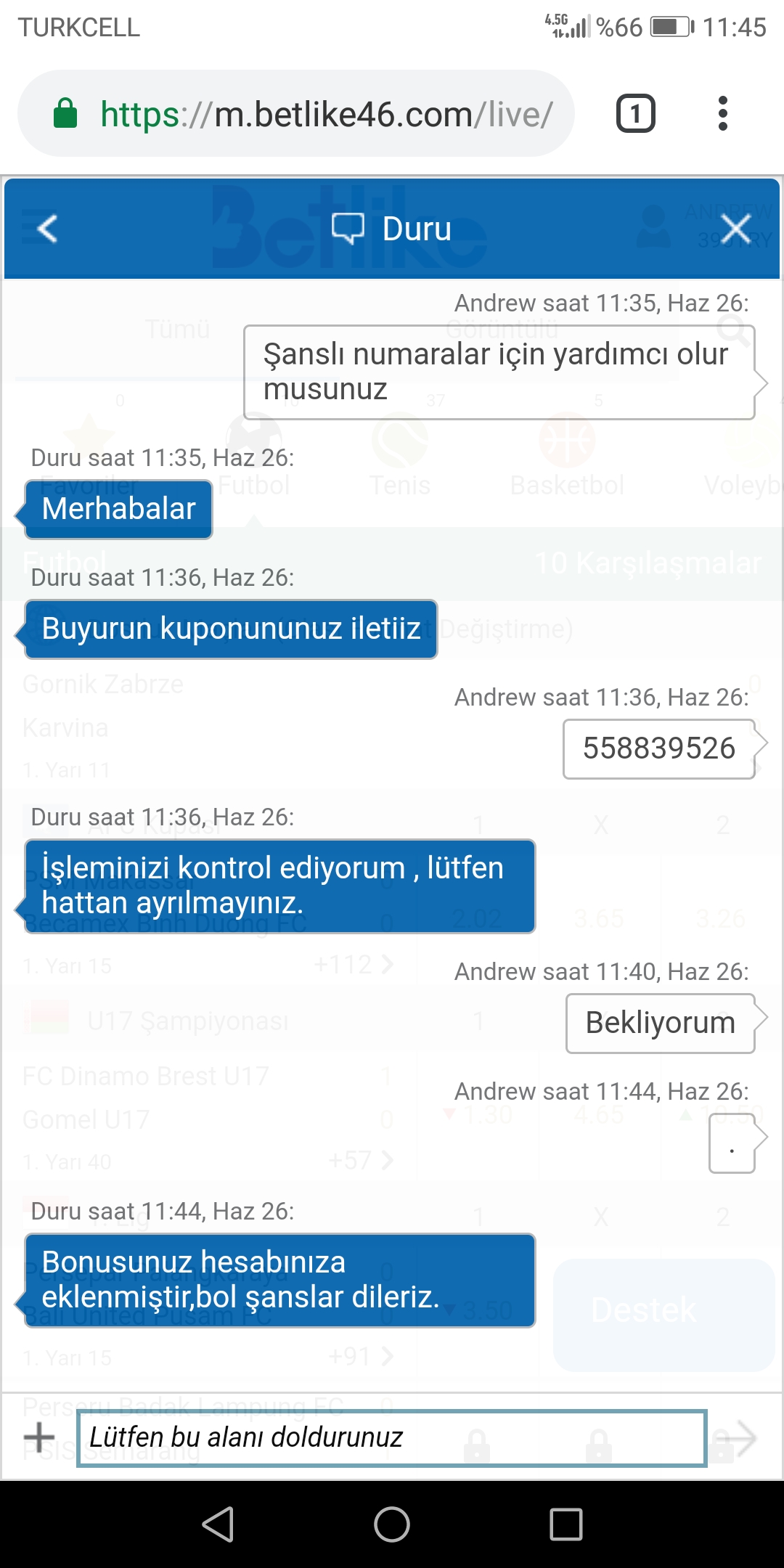The width and height of the screenshot is (784, 1568).
Task: Tap the message input field
Action: (392, 1437)
